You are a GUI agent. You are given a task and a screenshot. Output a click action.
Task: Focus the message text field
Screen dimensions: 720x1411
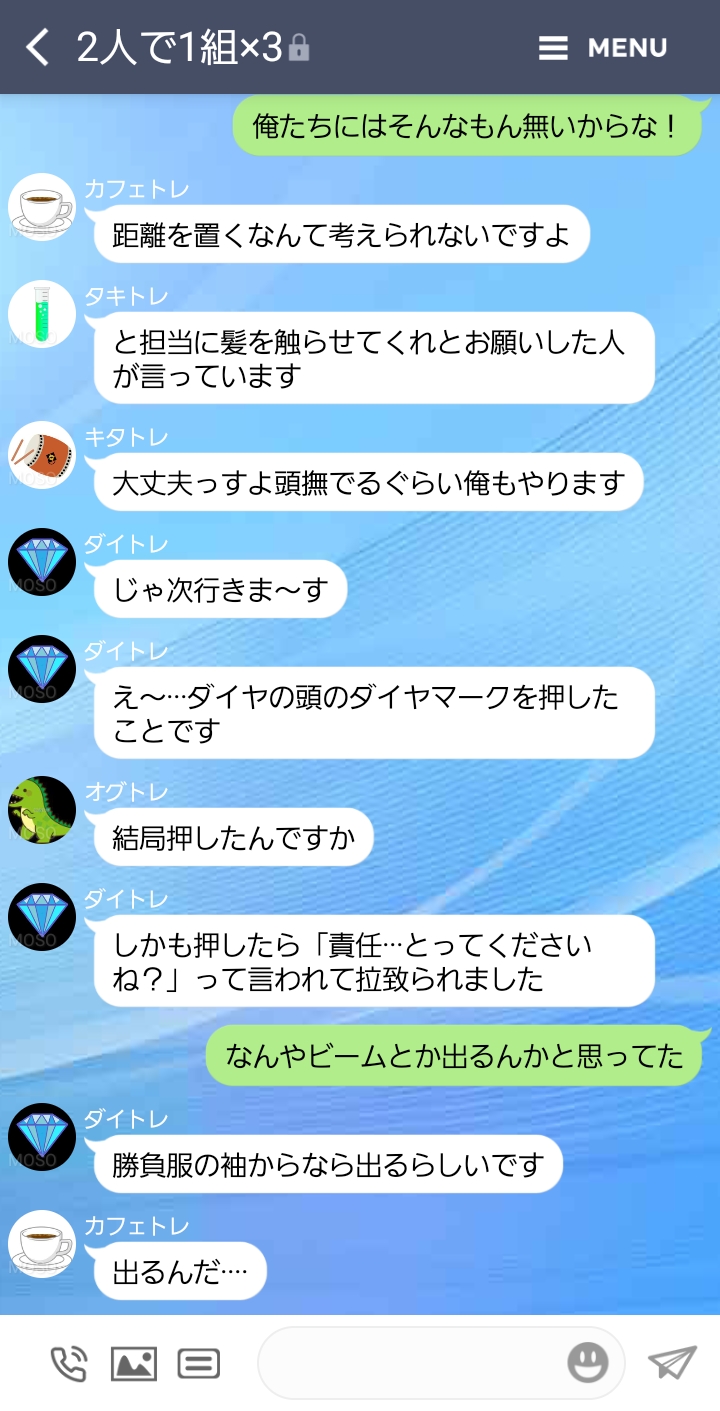tap(410, 1362)
